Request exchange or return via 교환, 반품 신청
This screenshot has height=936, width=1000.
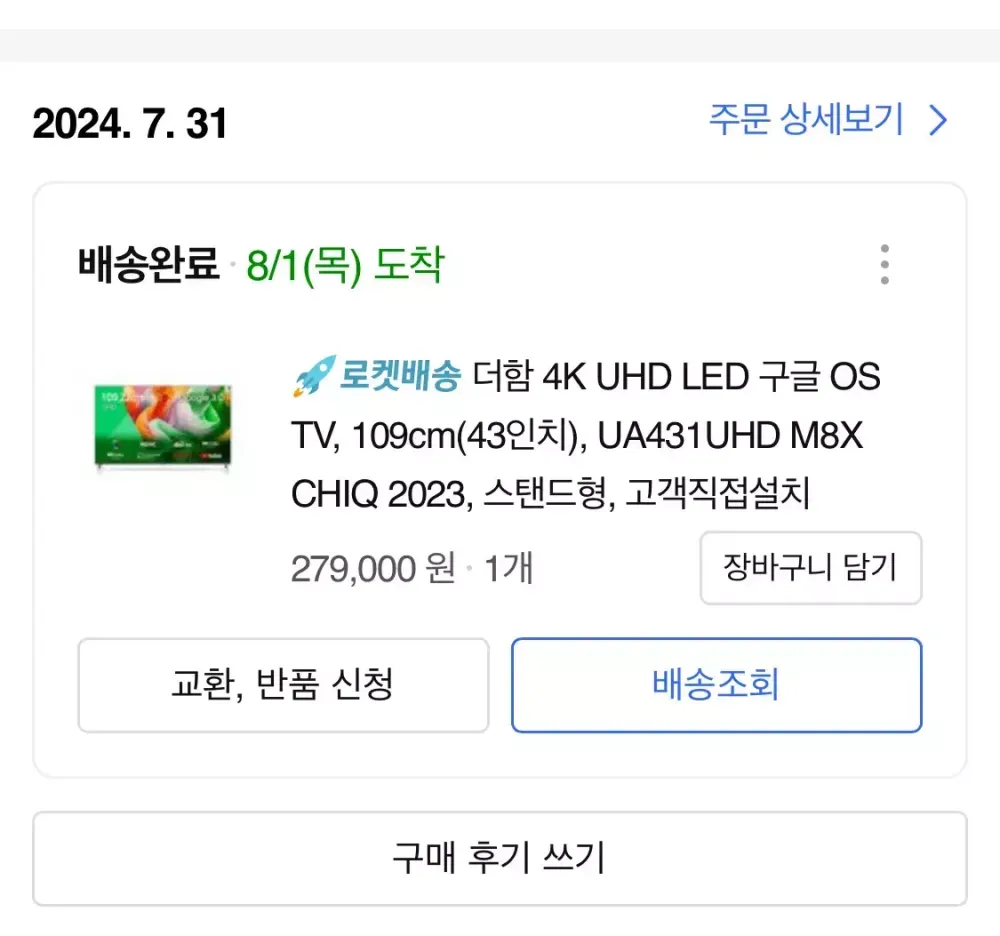pos(283,686)
